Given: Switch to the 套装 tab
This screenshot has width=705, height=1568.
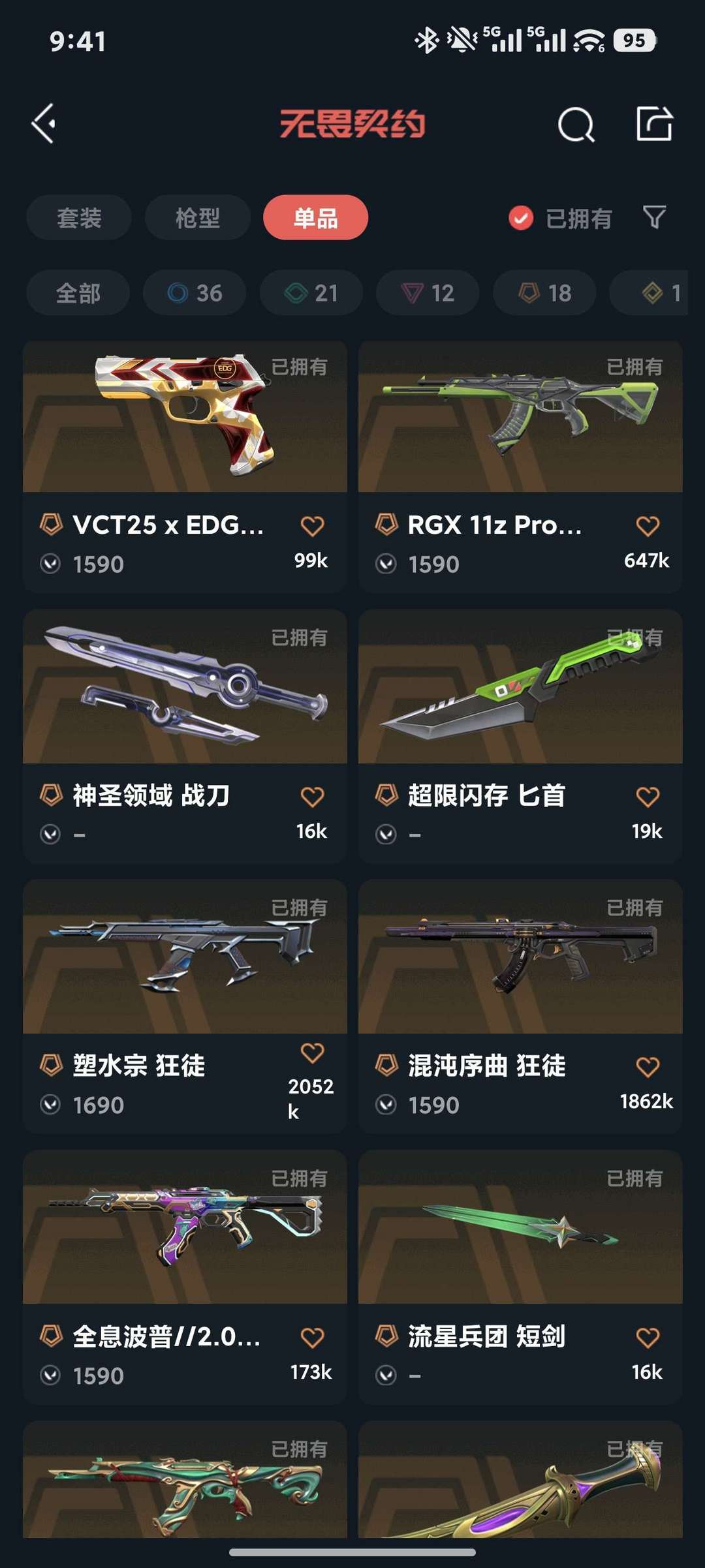Looking at the screenshot, I should [78, 217].
